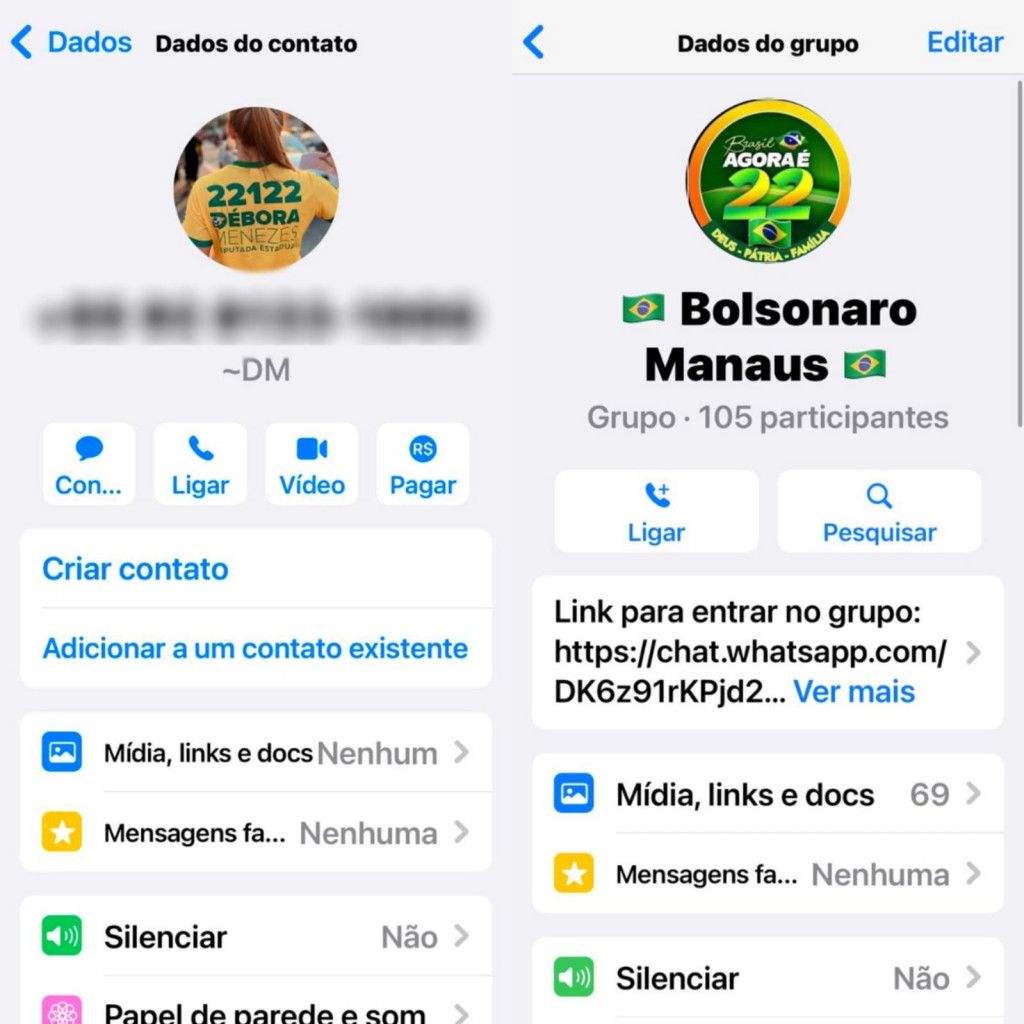
Task: Open the group's media showing 69 items
Action: (767, 794)
